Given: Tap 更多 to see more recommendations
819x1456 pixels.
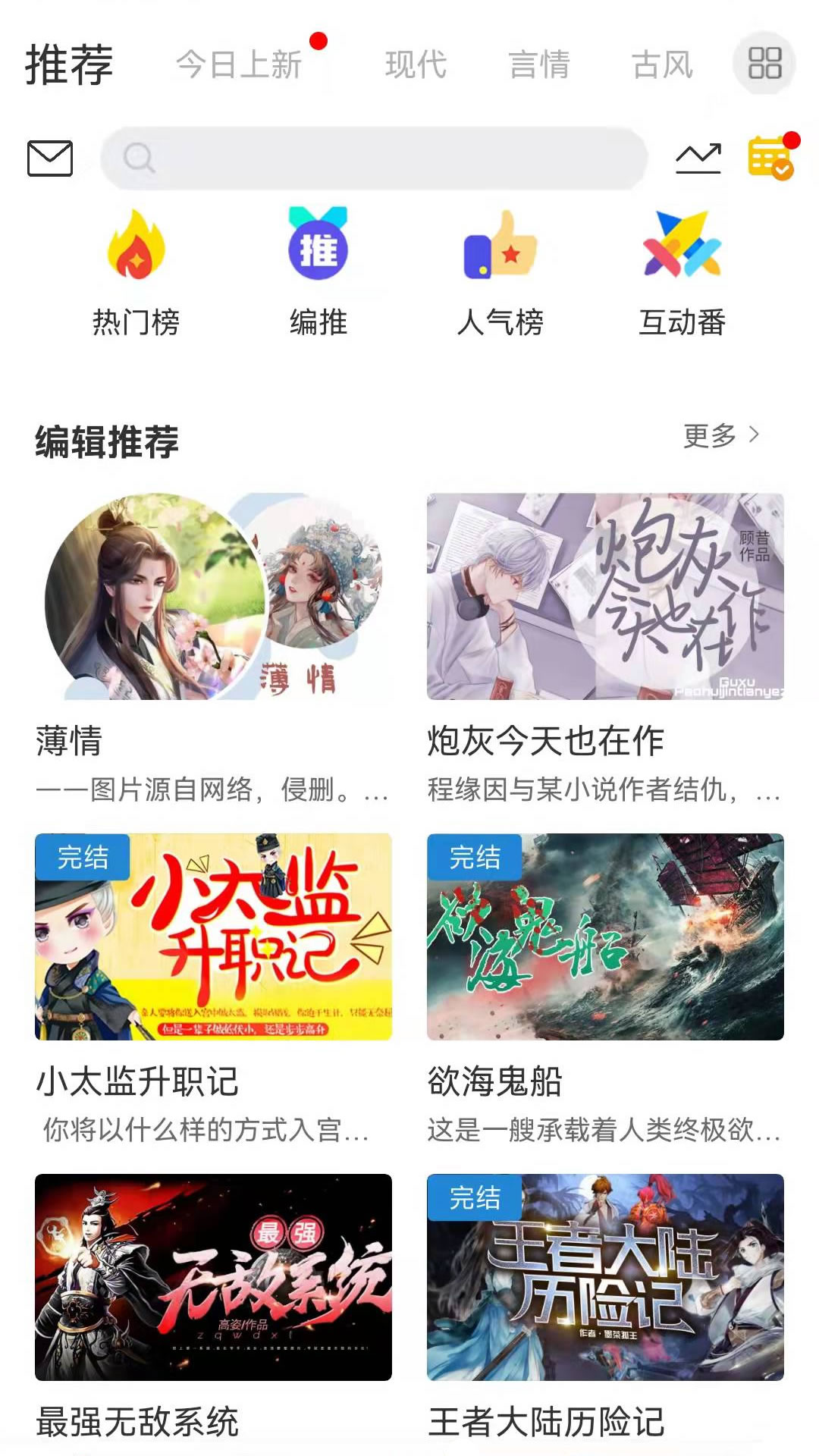Looking at the screenshot, I should click(720, 435).
